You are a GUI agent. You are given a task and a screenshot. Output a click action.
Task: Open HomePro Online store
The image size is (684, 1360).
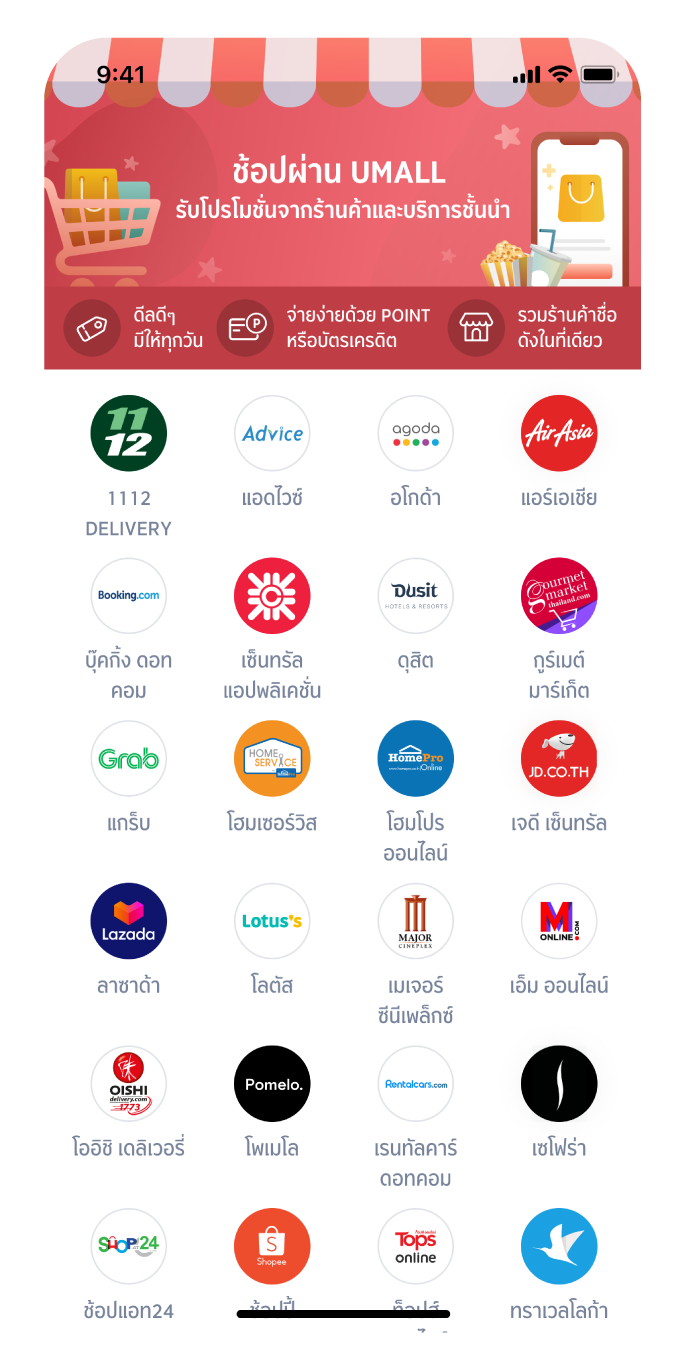[415, 759]
